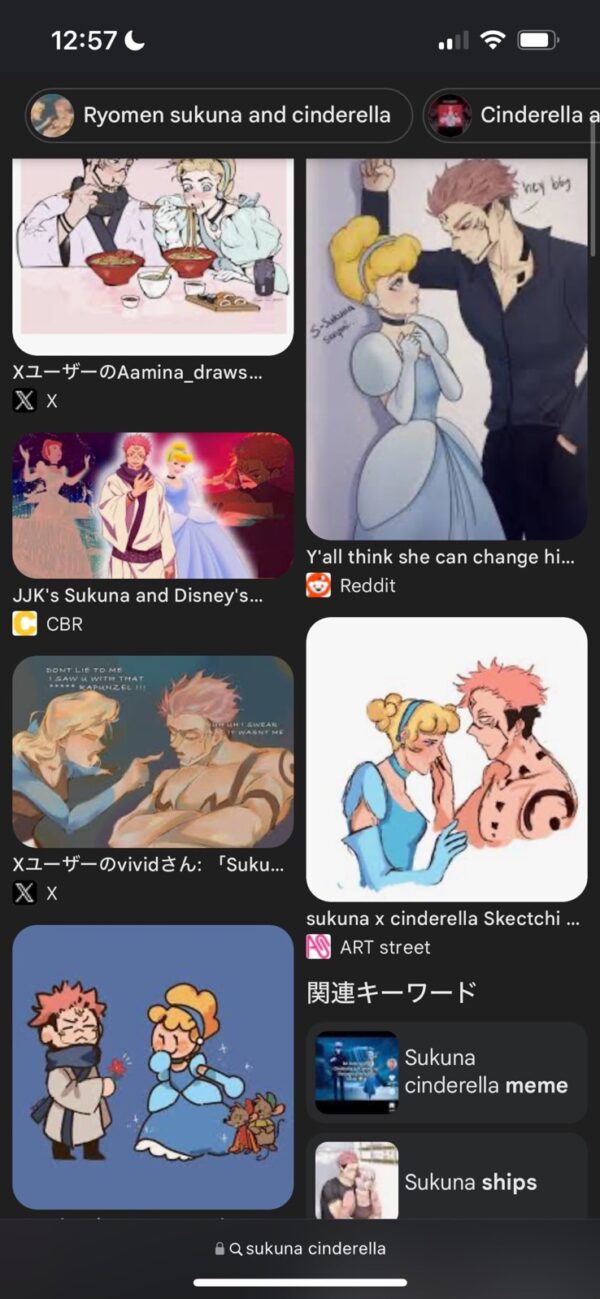Open the Reddit image "Y'all think she can change him"

click(x=447, y=349)
